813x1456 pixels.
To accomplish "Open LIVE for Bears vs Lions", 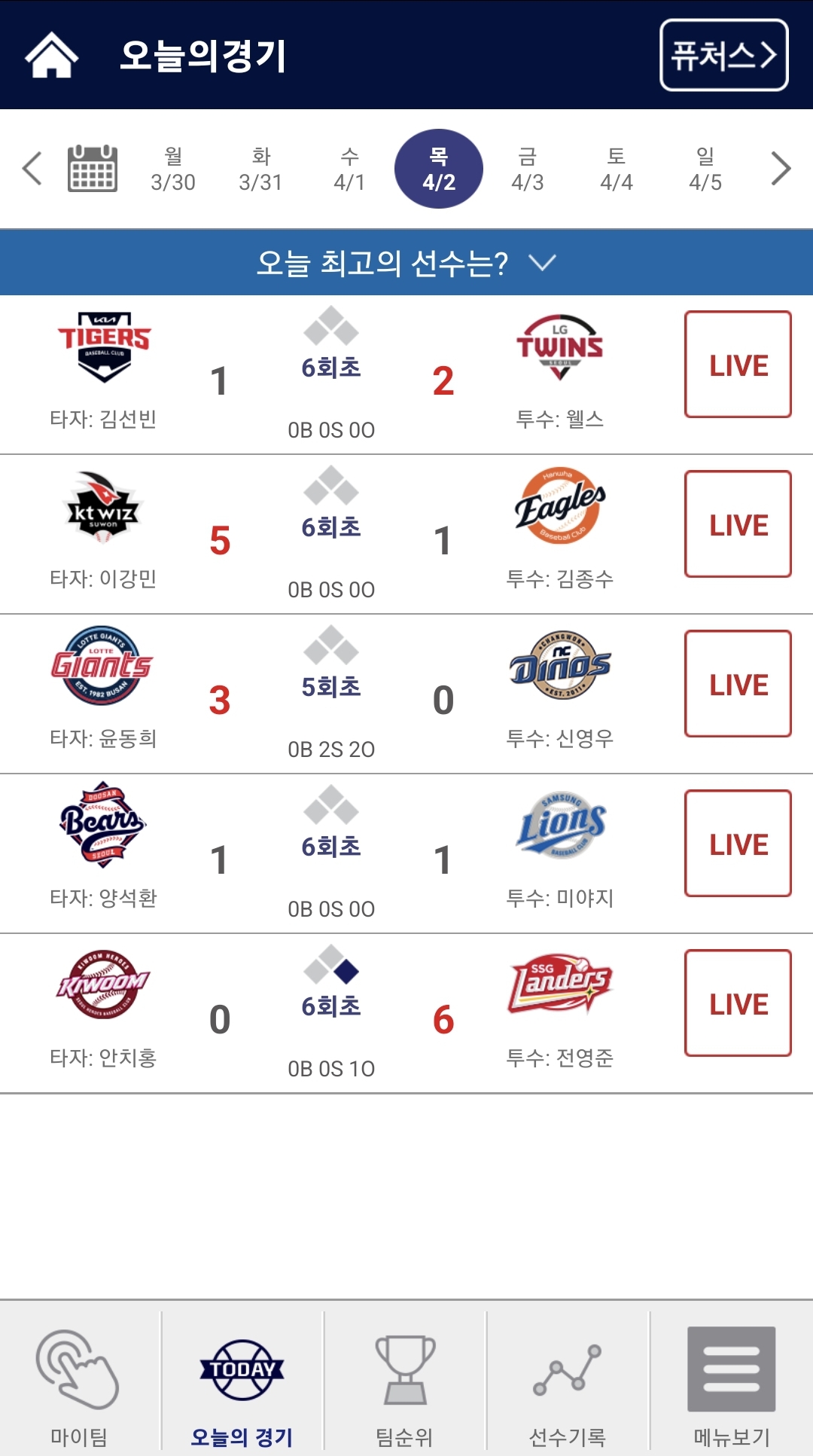I will pos(738,844).
